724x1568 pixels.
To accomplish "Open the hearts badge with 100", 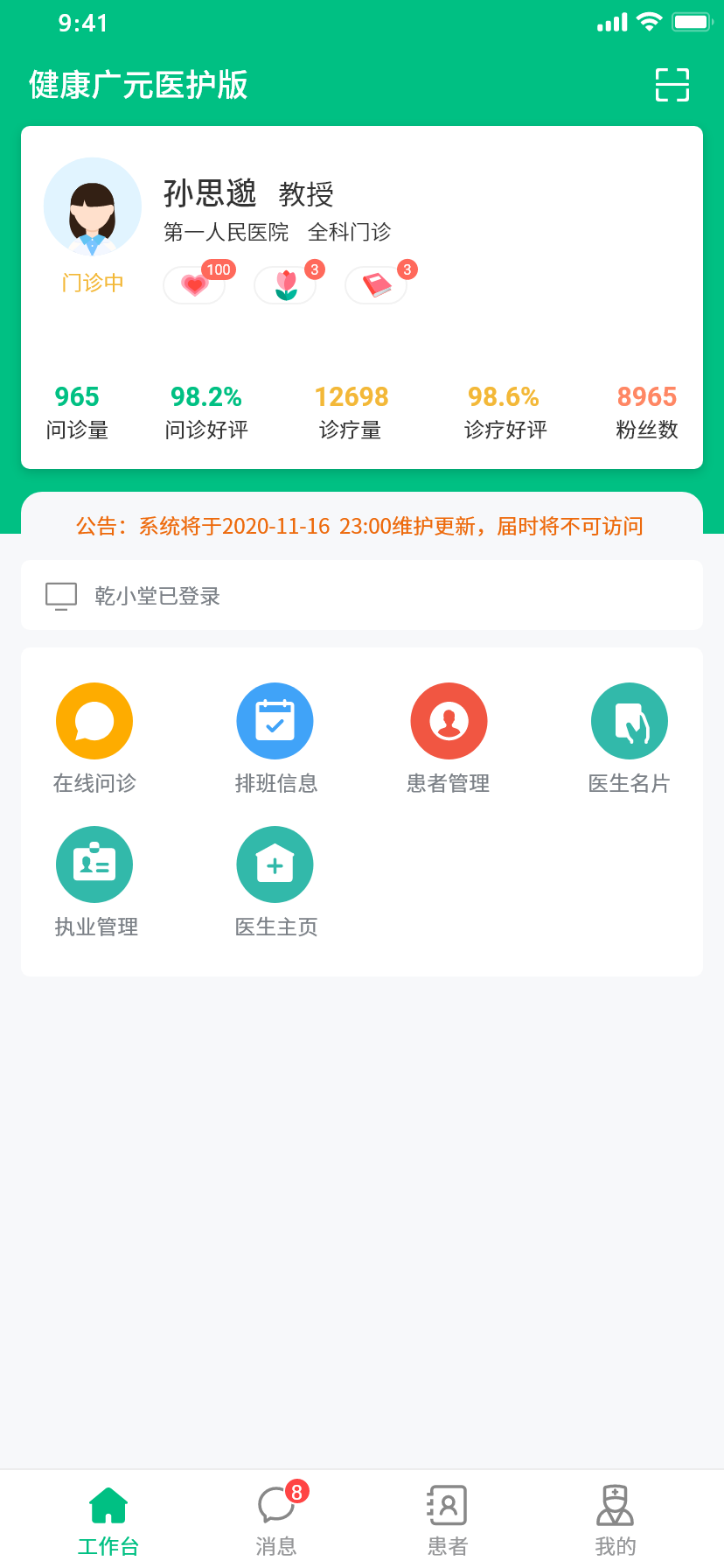I will pyautogui.click(x=195, y=285).
